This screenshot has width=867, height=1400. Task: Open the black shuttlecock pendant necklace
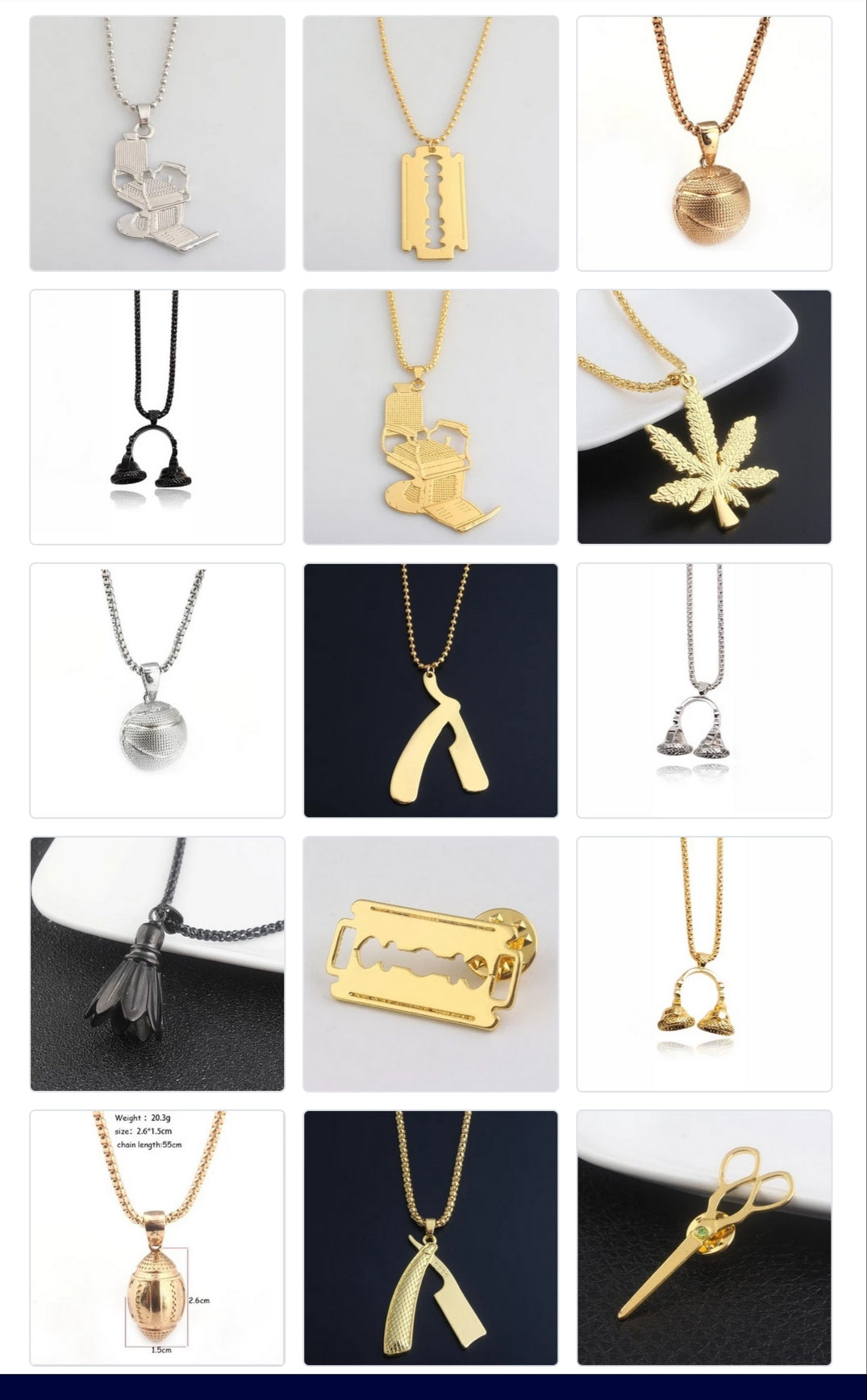coord(157,963)
